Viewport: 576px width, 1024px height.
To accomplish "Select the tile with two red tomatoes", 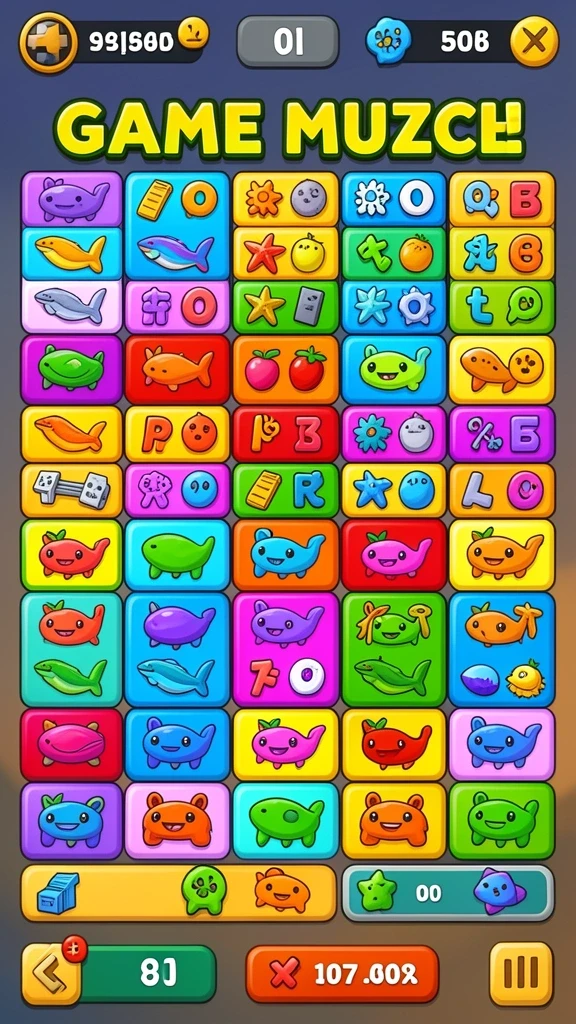I will (285, 370).
